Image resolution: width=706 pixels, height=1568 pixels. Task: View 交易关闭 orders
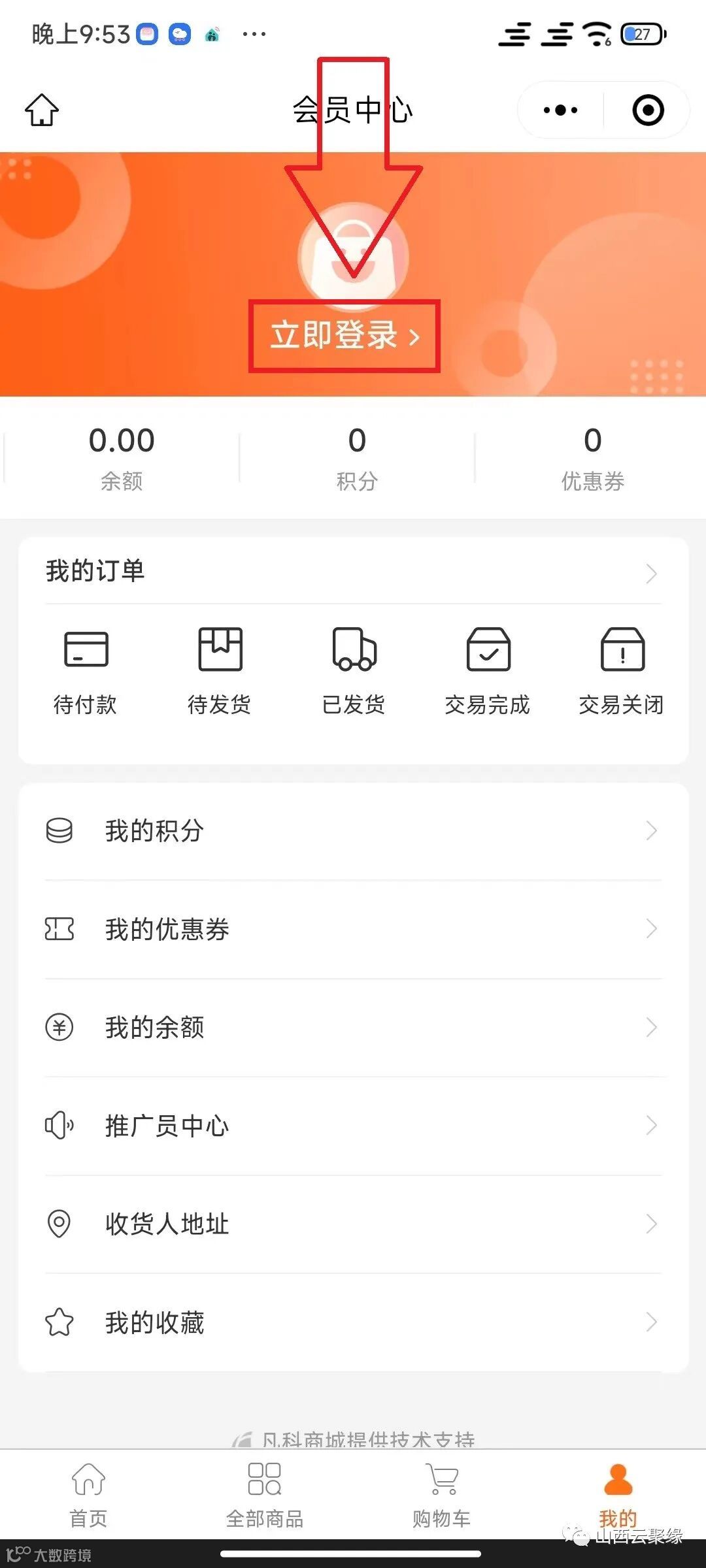pyautogui.click(x=622, y=671)
